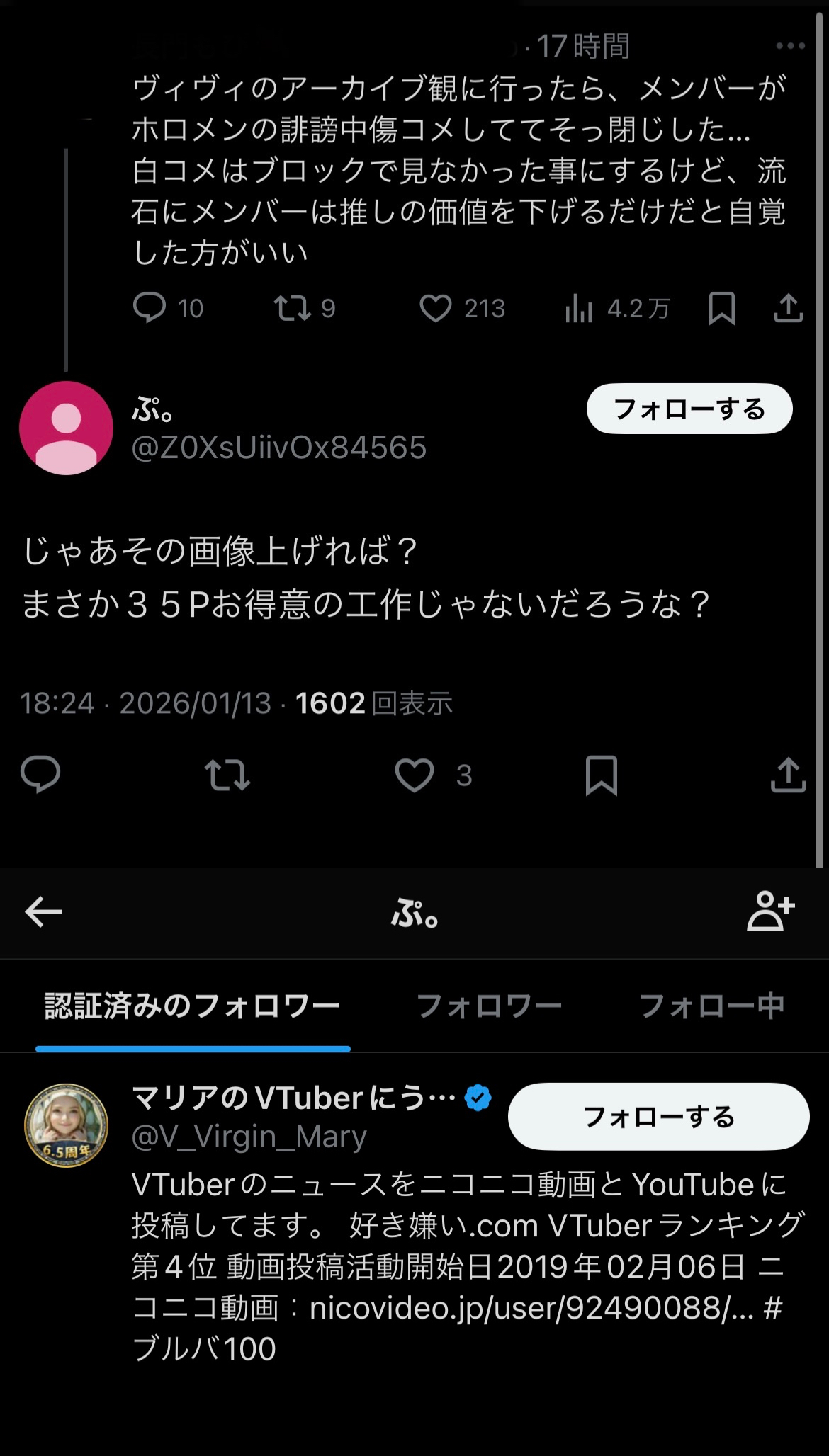Bookmark the post with 4.2万 views
Image resolution: width=829 pixels, height=1456 pixels.
[x=721, y=308]
